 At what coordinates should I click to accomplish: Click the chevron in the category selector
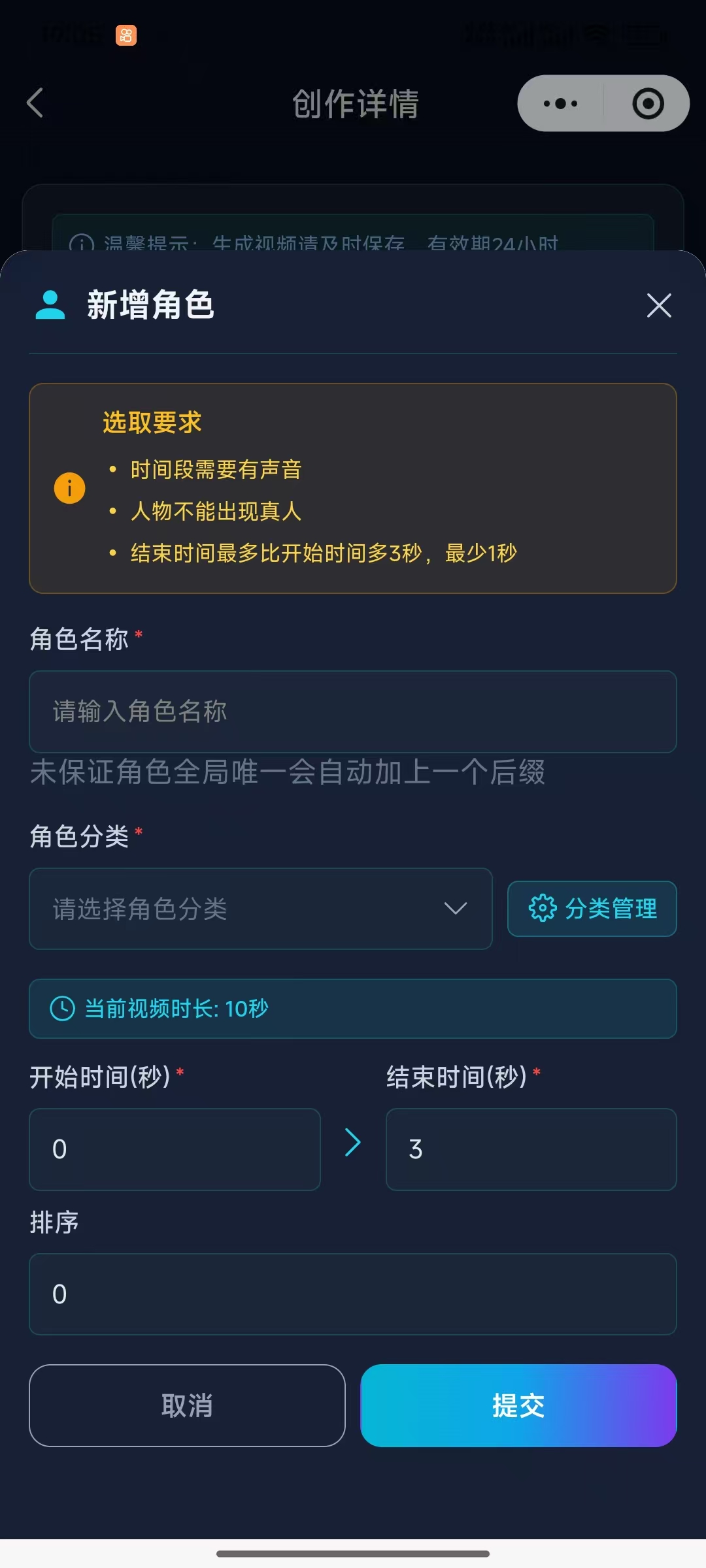point(456,909)
